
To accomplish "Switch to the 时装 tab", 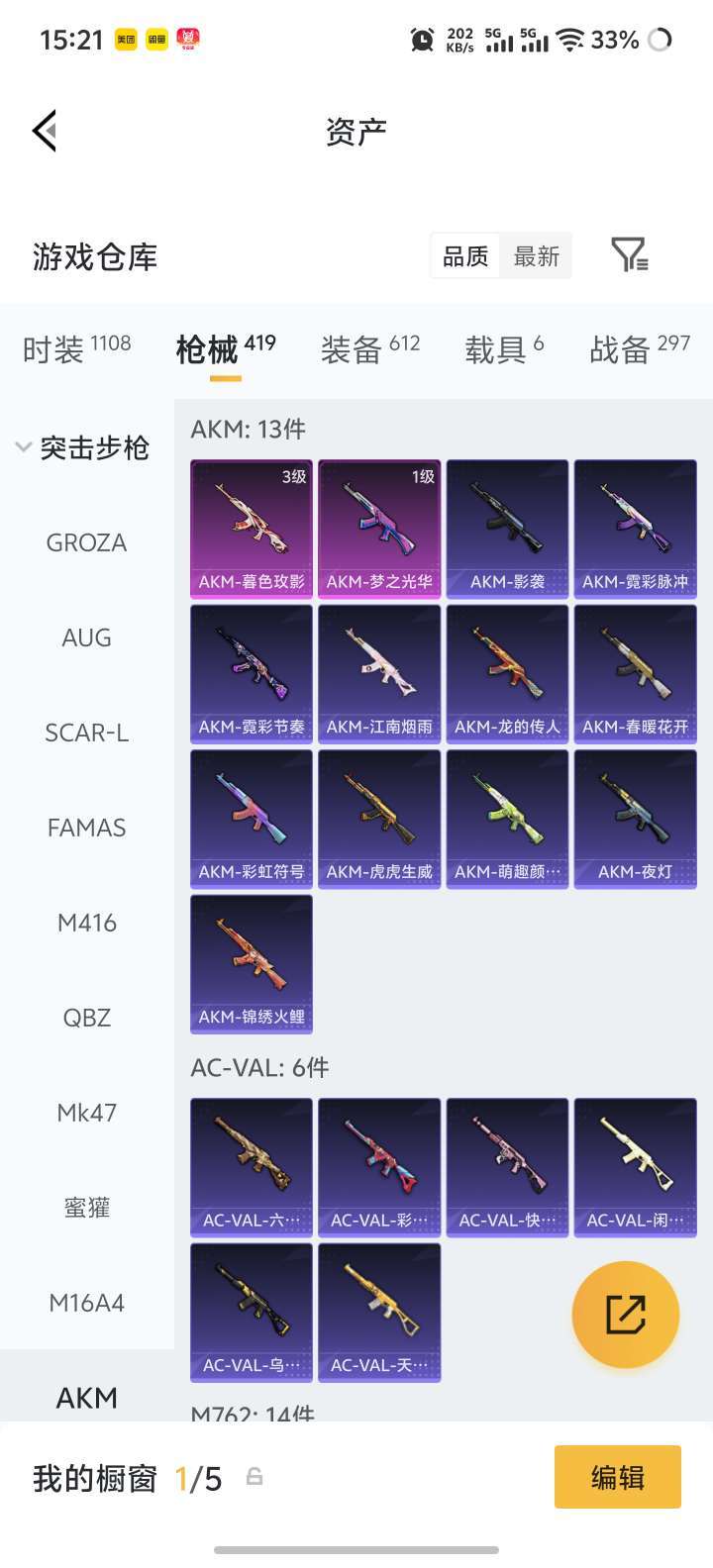I will tap(76, 348).
